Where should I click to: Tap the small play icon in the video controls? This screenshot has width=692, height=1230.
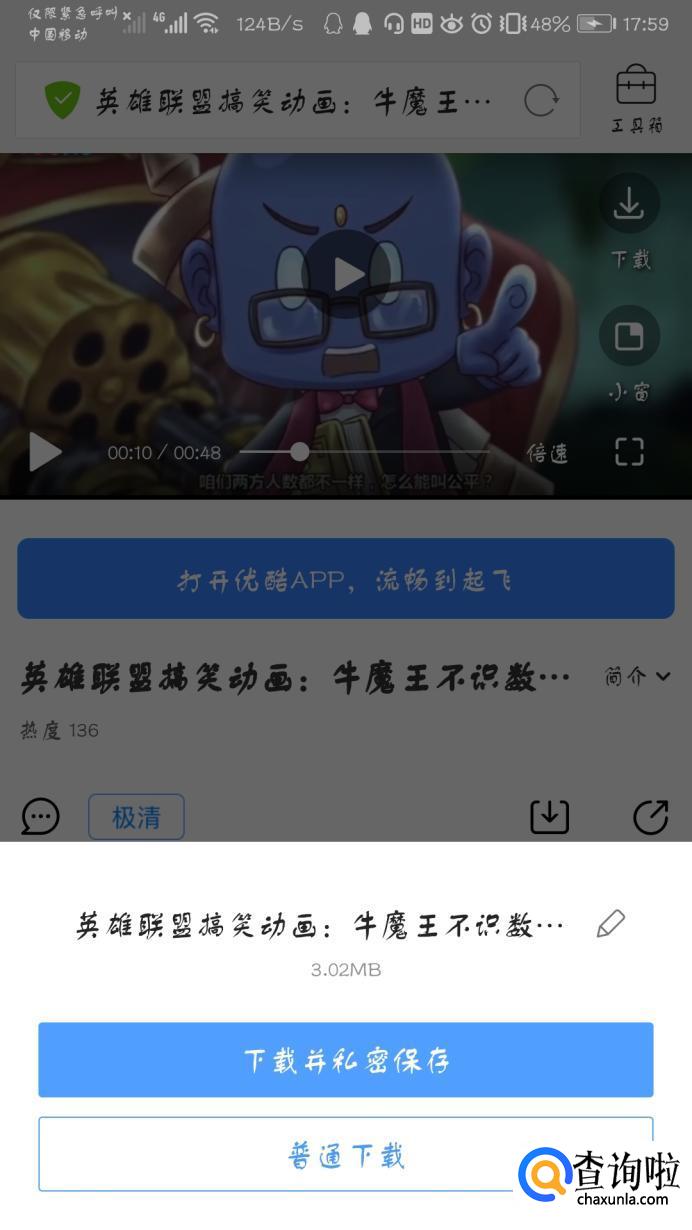pos(44,452)
